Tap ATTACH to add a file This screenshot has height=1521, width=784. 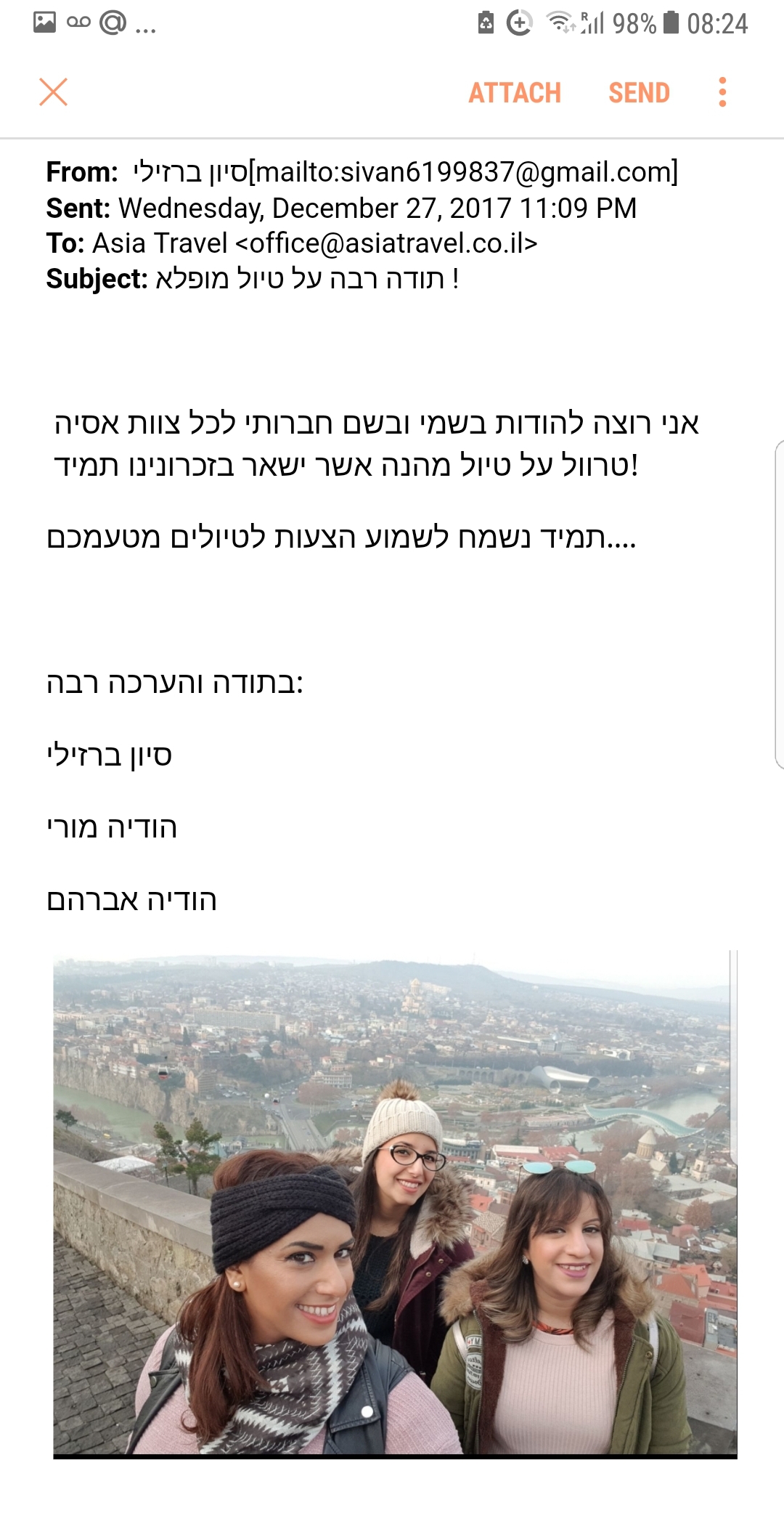(x=515, y=93)
